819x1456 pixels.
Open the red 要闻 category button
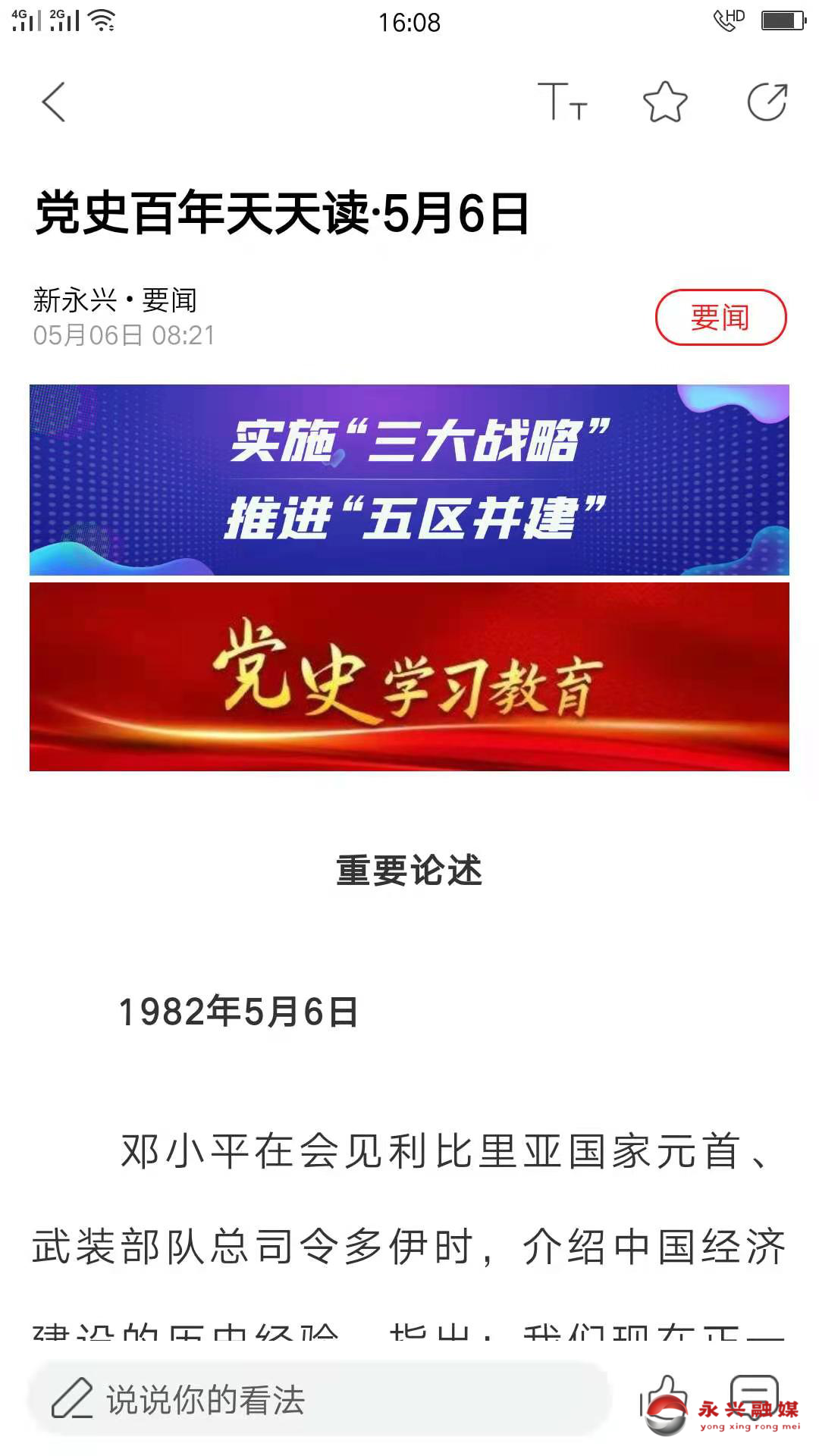pos(720,317)
